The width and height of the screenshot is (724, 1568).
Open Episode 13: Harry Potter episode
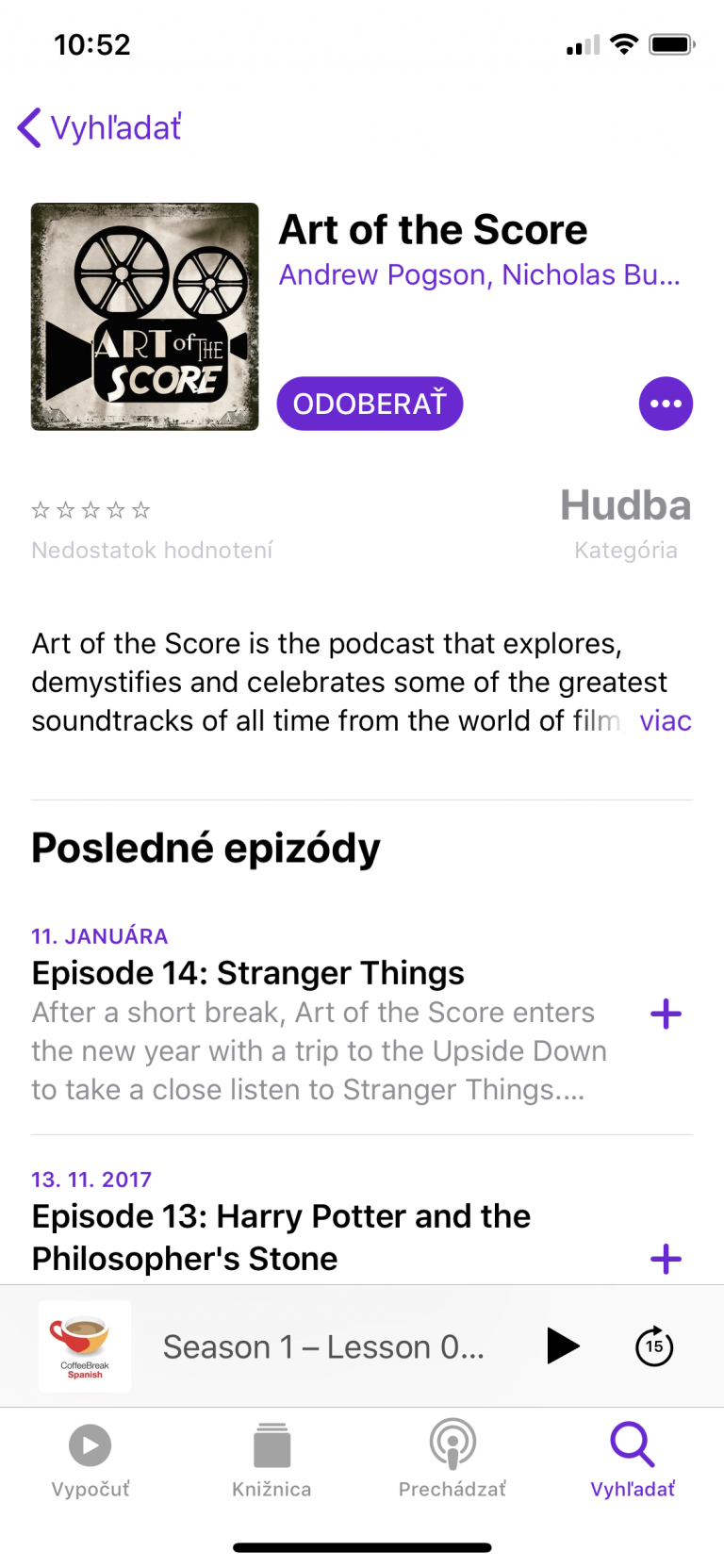point(281,1237)
